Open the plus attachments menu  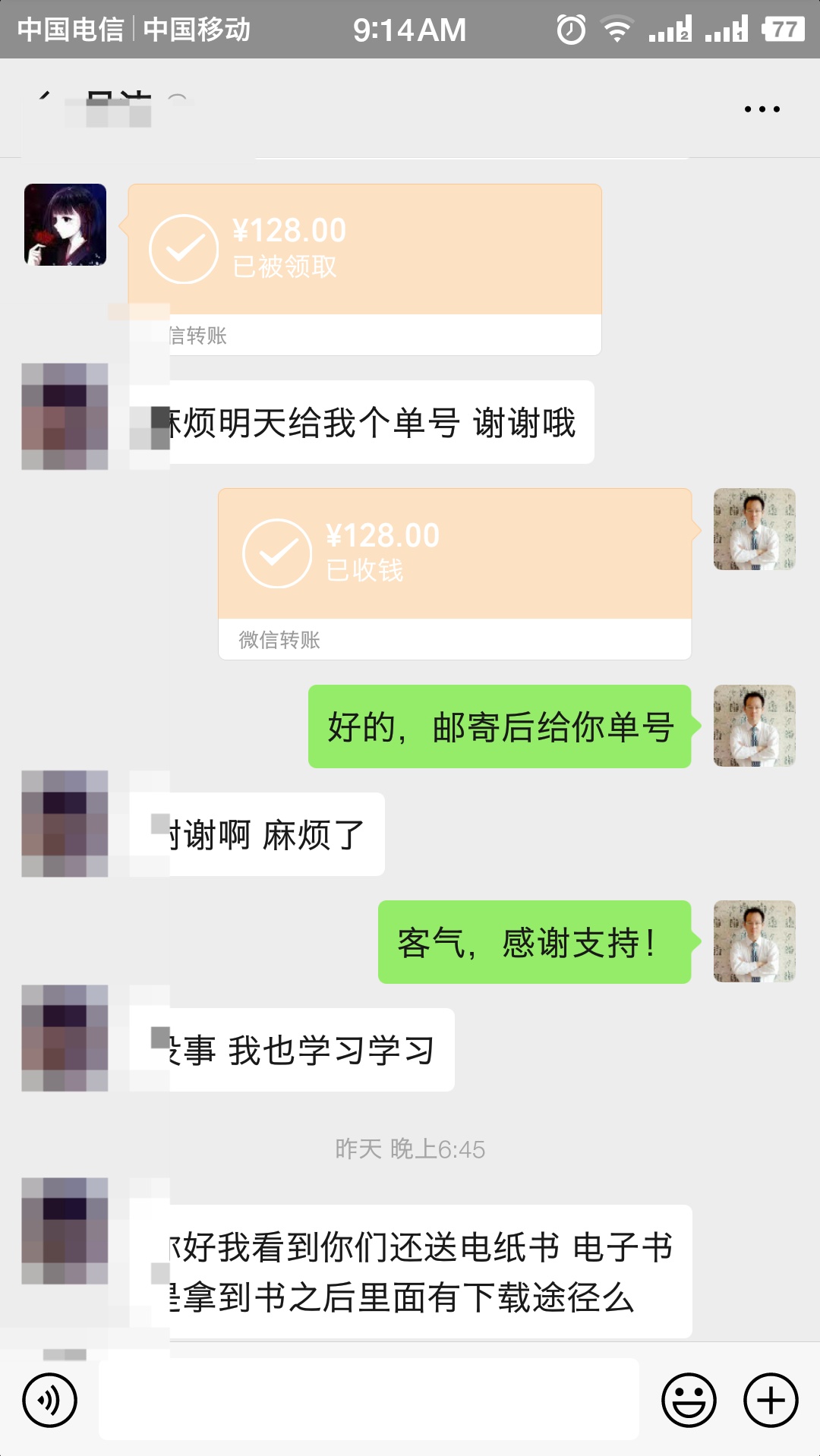[x=770, y=1399]
